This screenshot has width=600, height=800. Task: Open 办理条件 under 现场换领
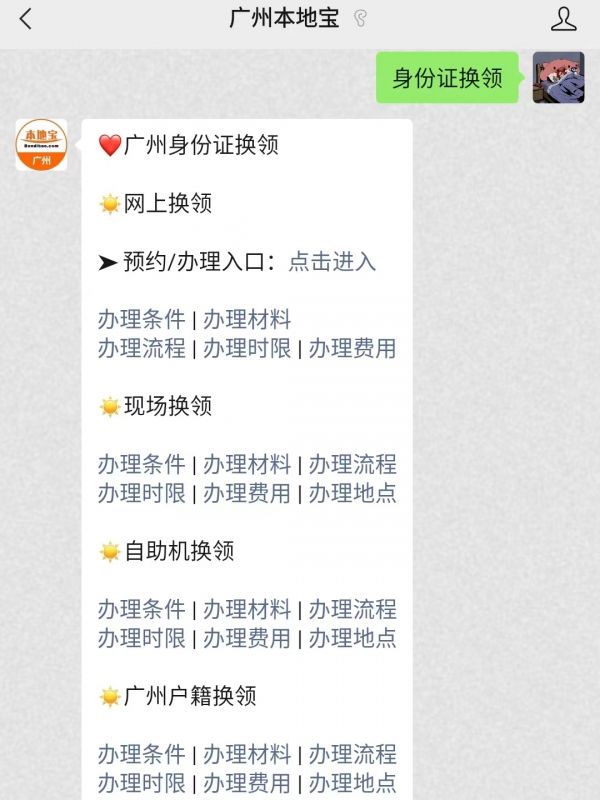(141, 465)
